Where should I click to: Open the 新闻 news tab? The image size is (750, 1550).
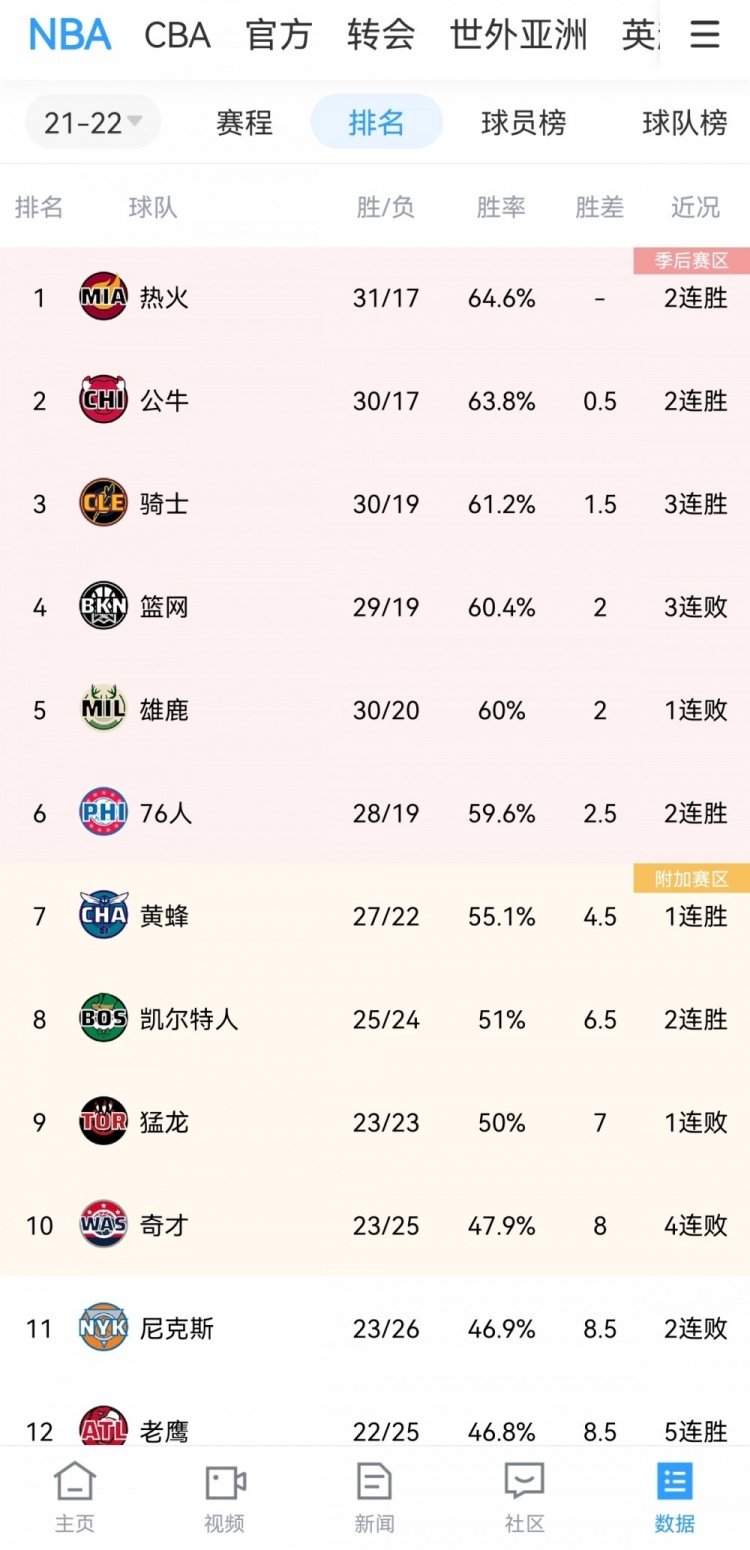pyautogui.click(x=374, y=1497)
